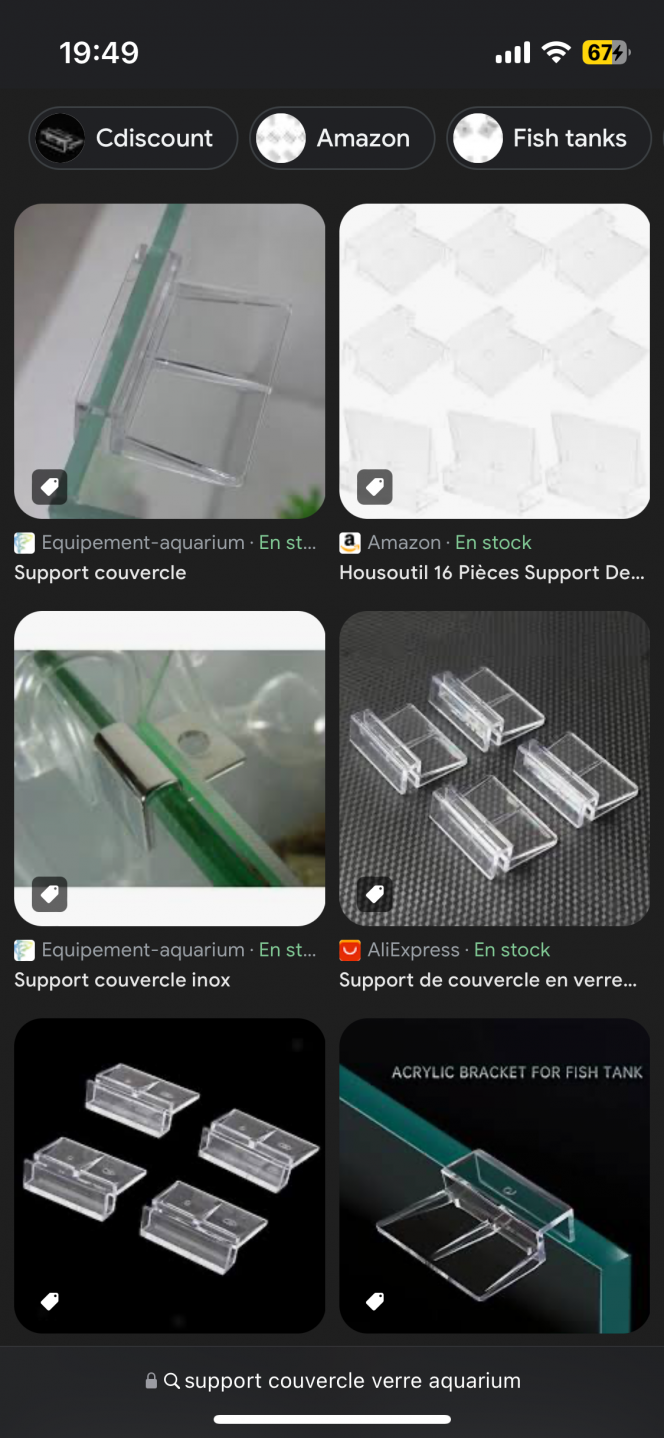Open the Acrylic Bracket For Fish Tank image
The width and height of the screenshot is (664, 1438).
point(494,1175)
